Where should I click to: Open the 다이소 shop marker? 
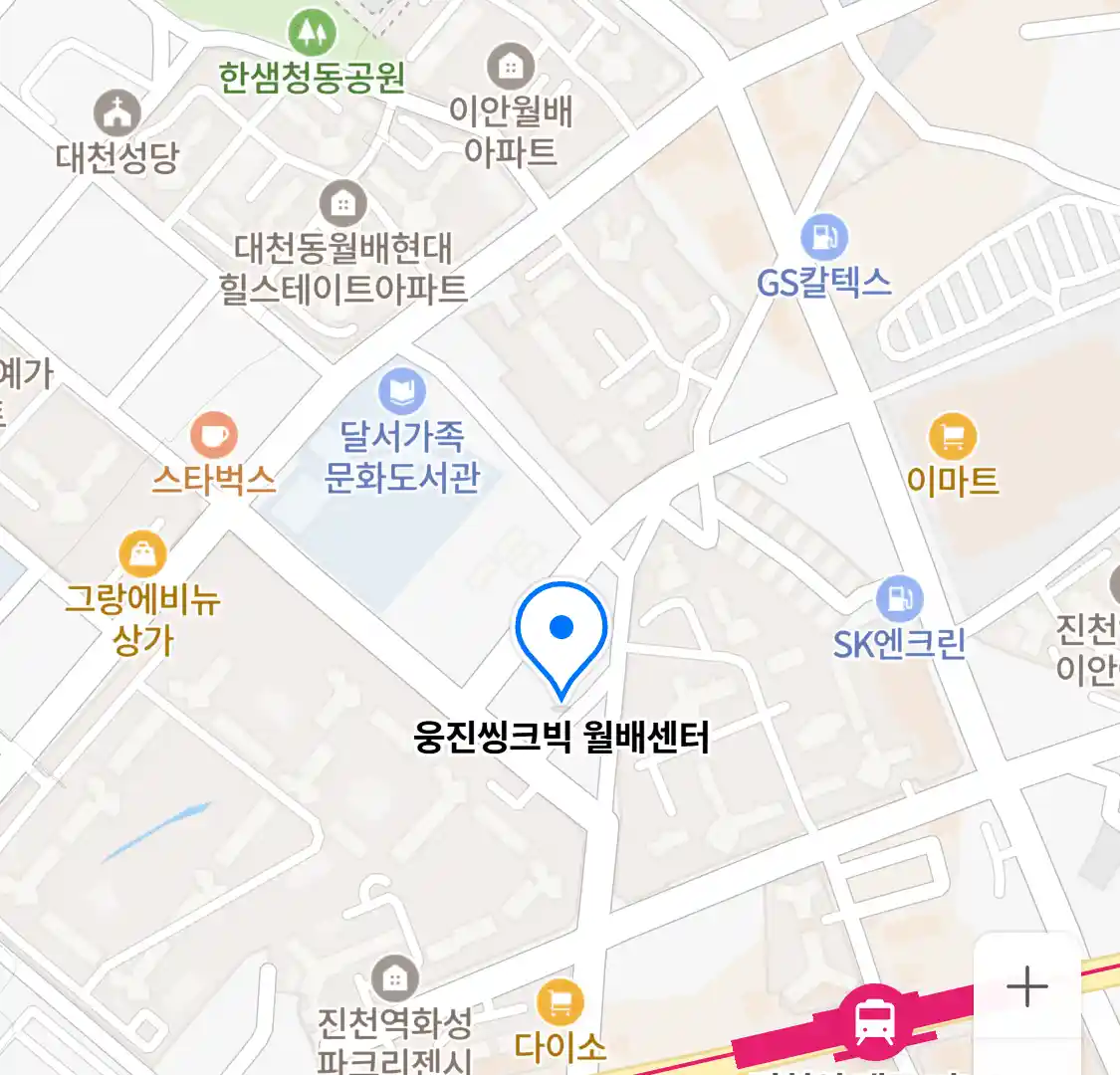click(x=560, y=1002)
